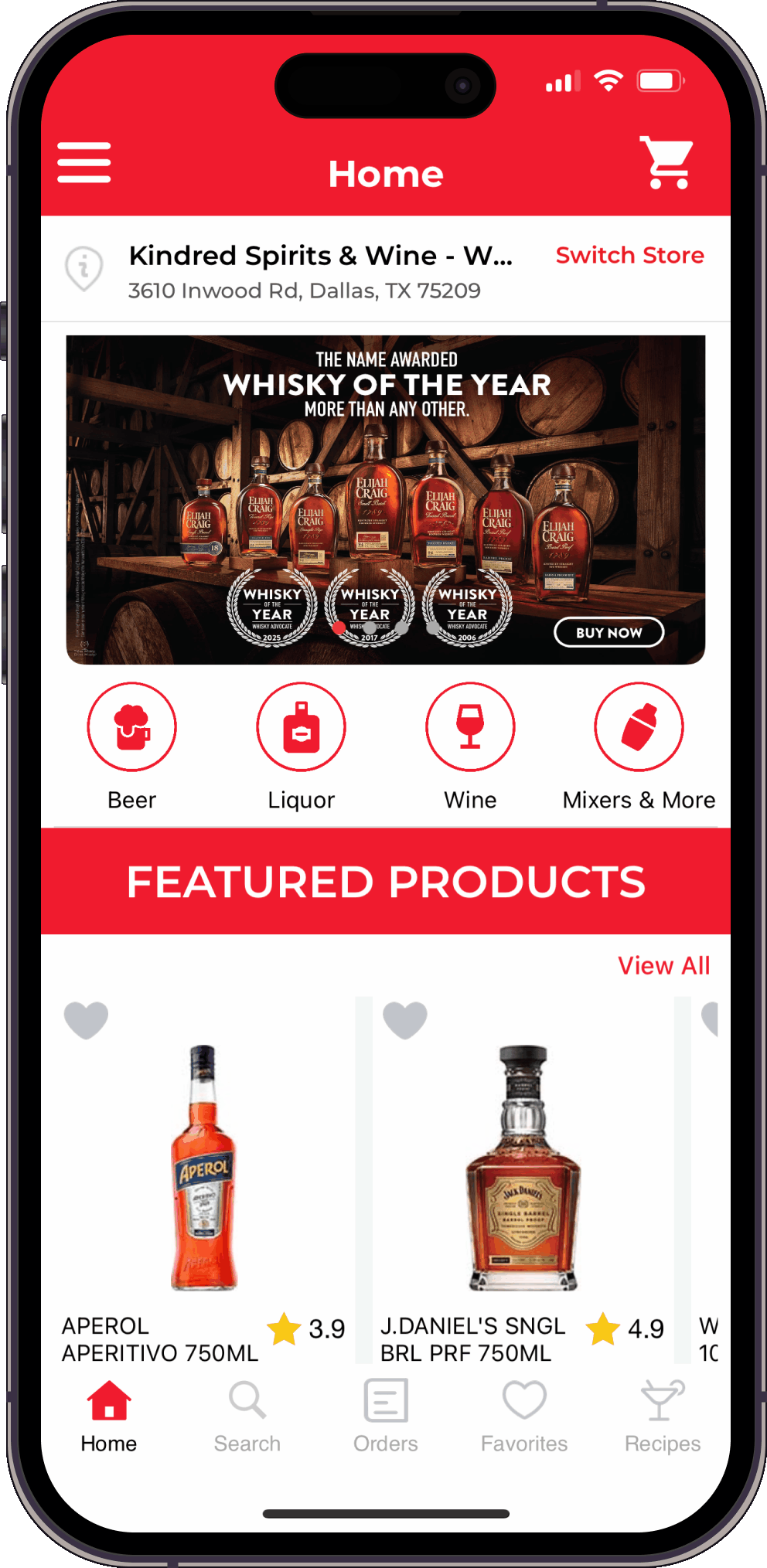Switch to the Orders tab
Viewport: 767px width, 1568px height.
point(386,1417)
